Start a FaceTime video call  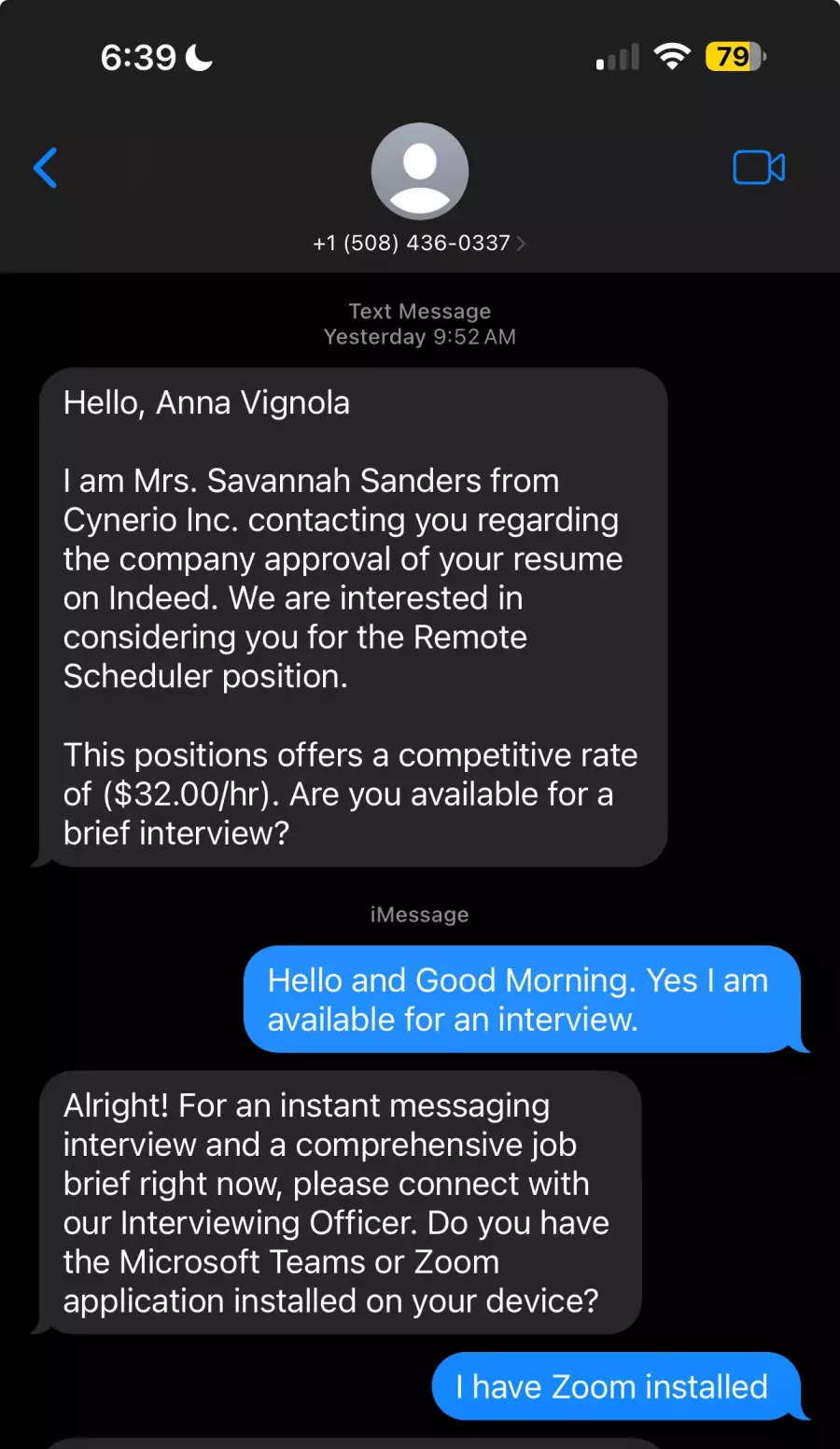[759, 168]
